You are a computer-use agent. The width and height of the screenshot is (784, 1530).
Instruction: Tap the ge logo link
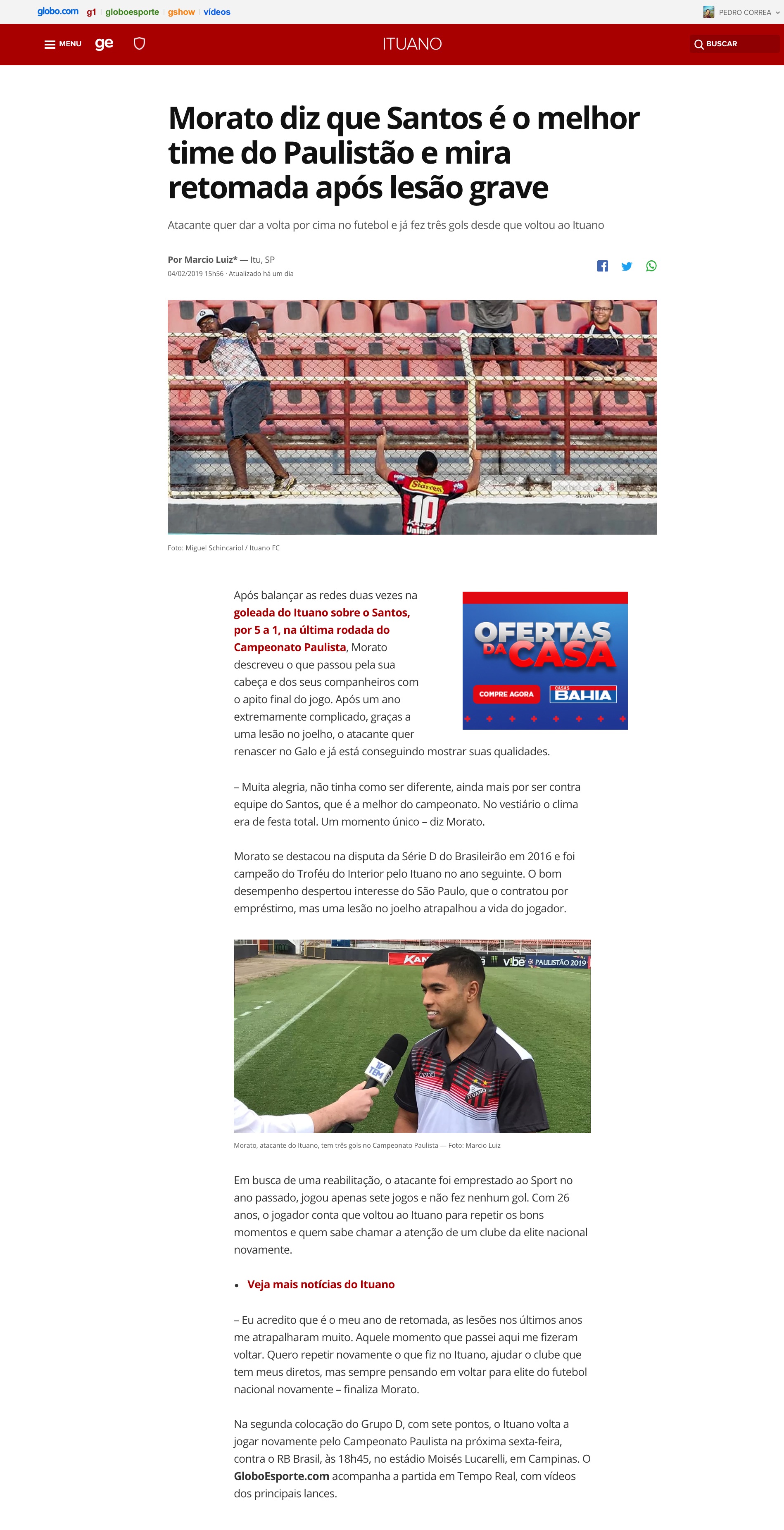click(104, 43)
